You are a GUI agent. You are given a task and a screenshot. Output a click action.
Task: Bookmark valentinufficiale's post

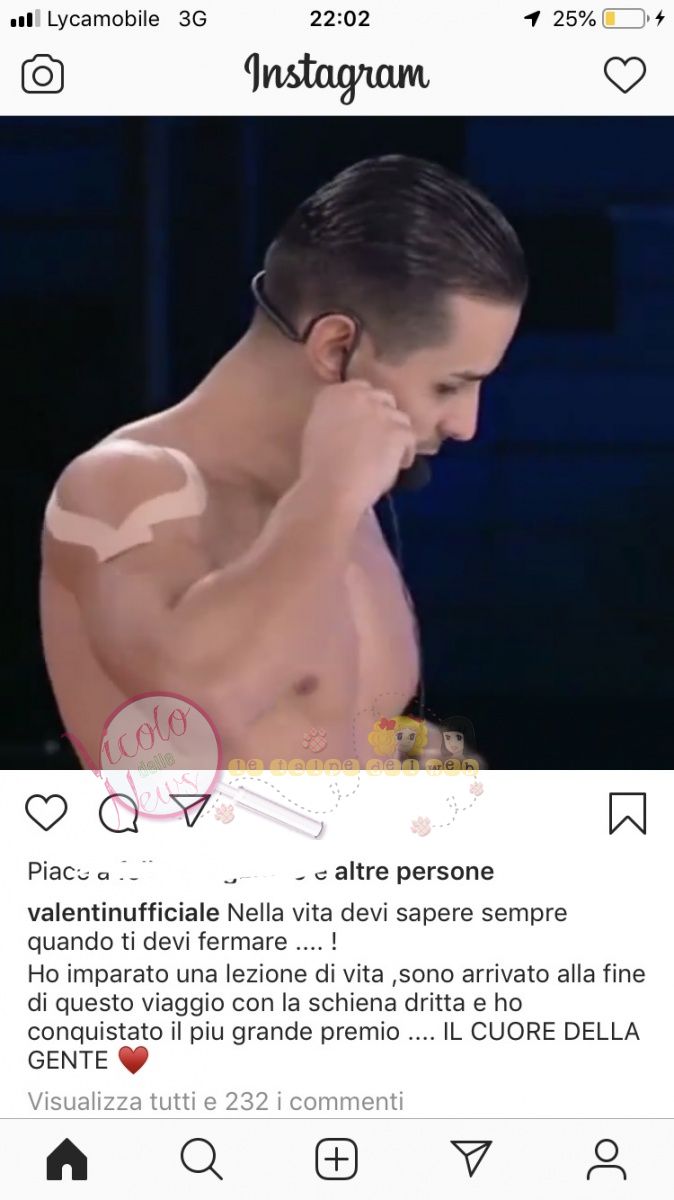pos(627,813)
